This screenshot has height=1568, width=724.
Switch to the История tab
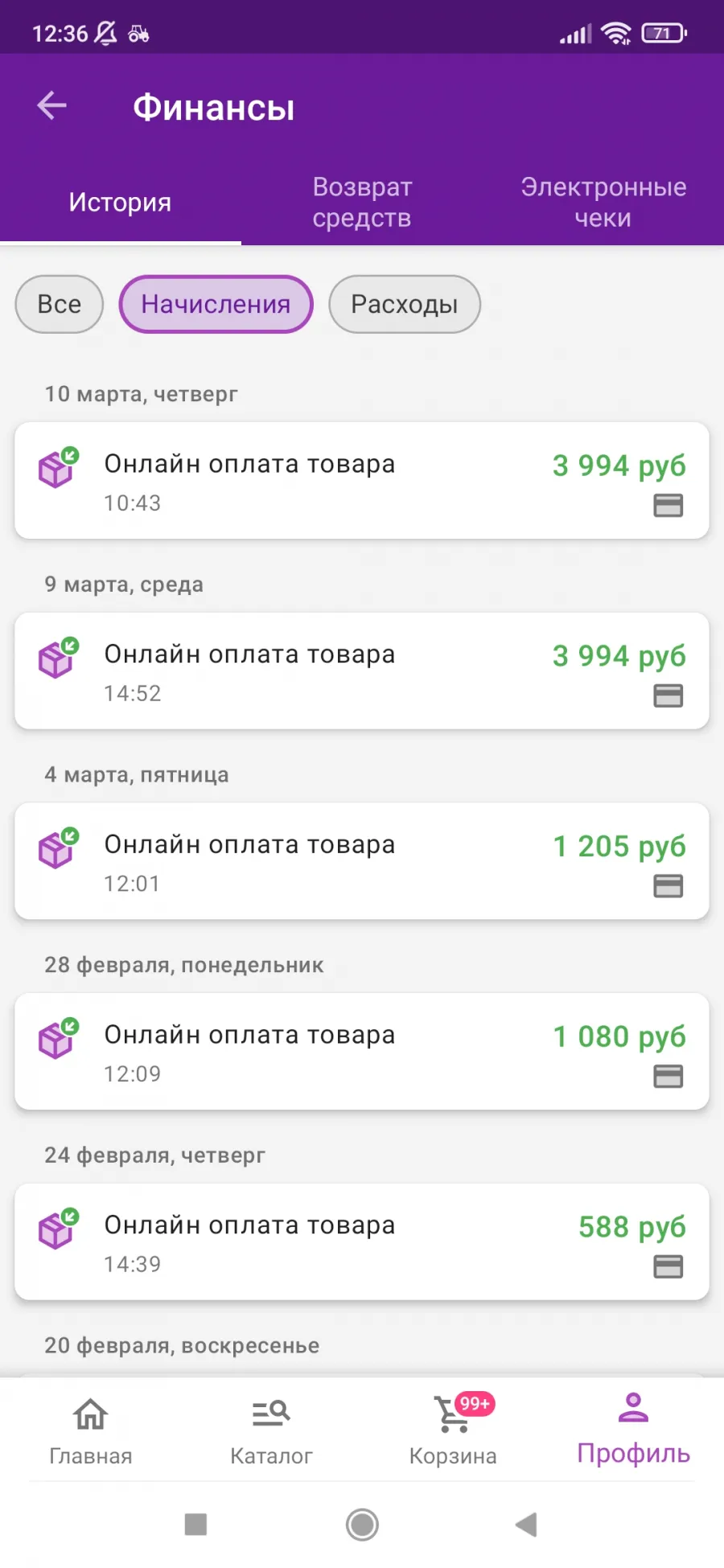click(120, 202)
